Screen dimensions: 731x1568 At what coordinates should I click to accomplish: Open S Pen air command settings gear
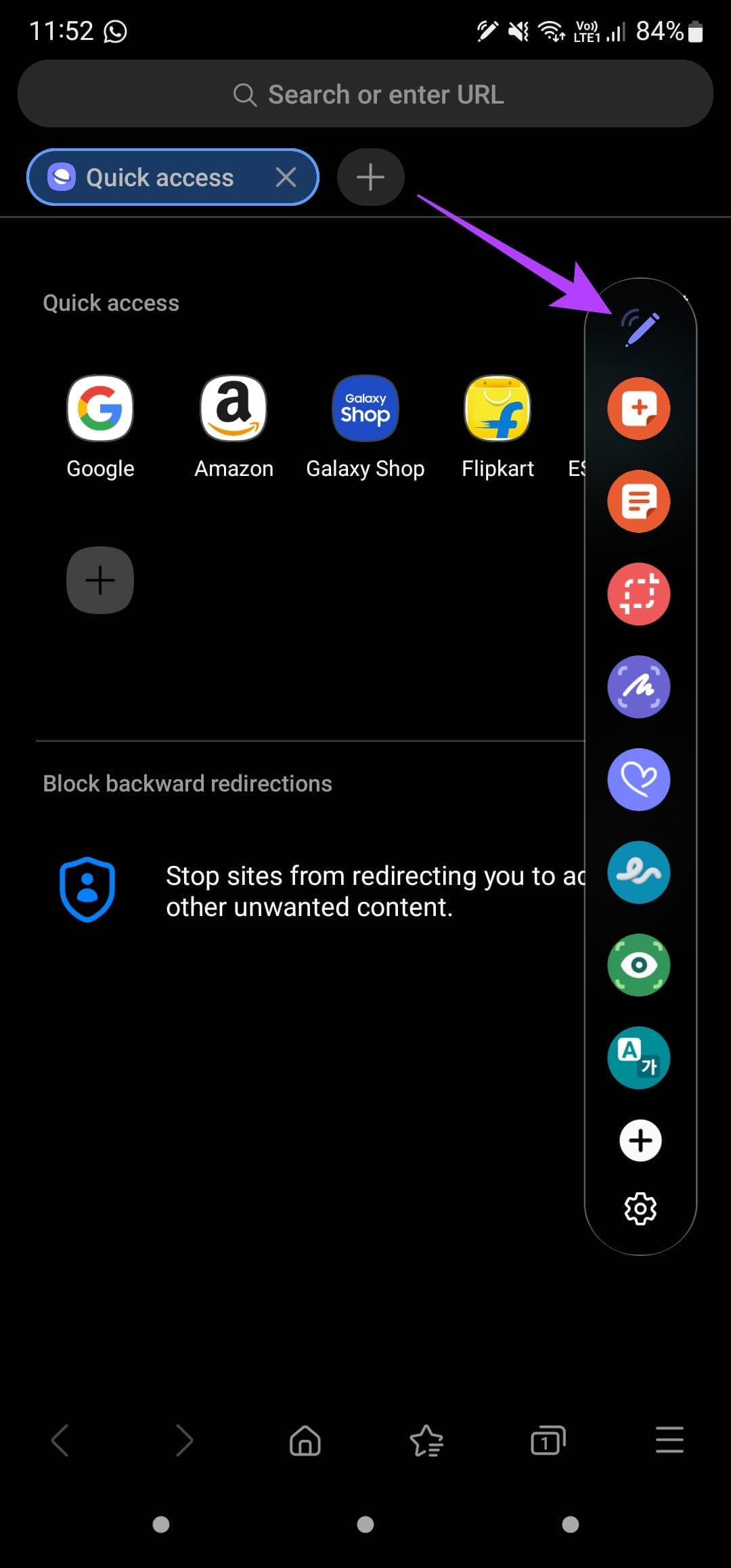coord(640,1208)
